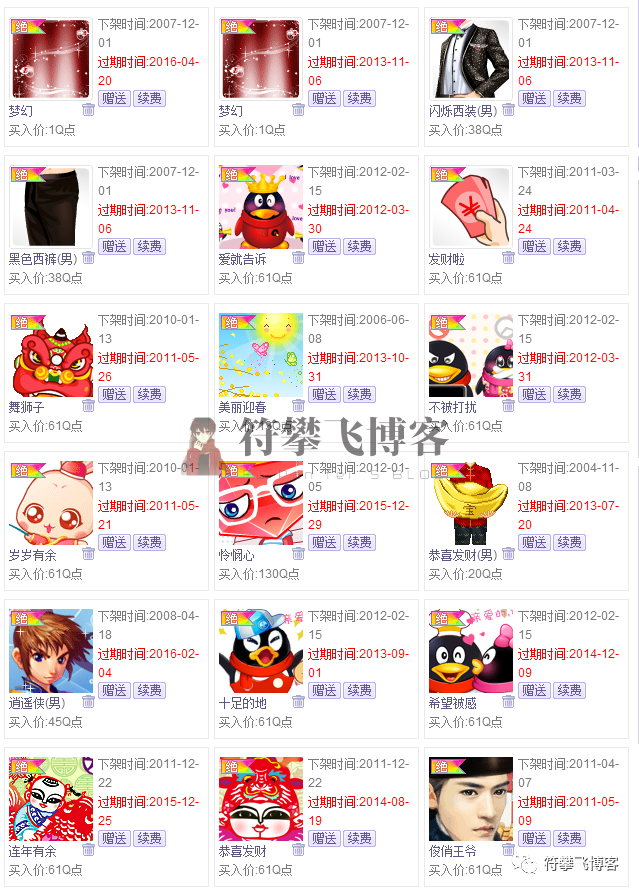Gift the 闪烁西装(男) item
Screen dimensions: 639x892
click(x=534, y=98)
